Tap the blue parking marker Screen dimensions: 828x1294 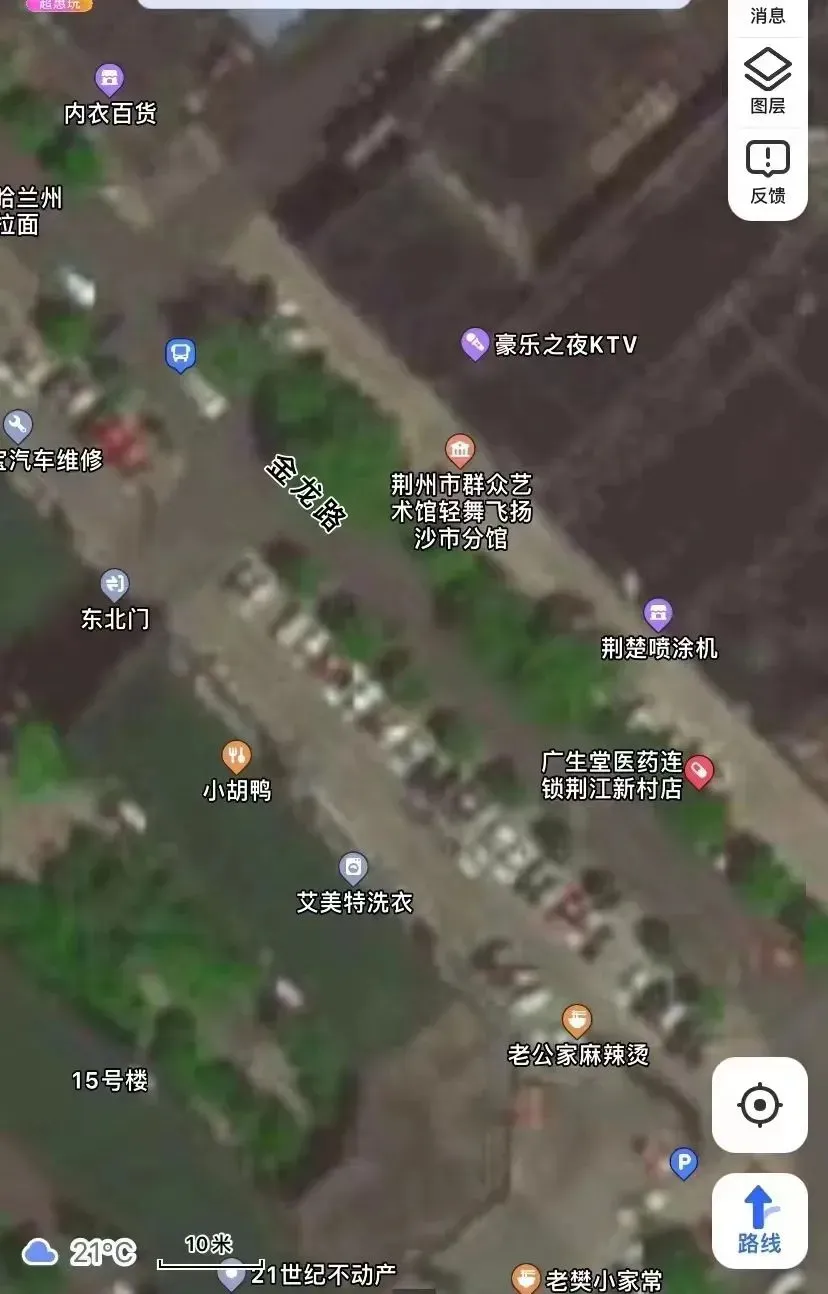pos(684,1163)
